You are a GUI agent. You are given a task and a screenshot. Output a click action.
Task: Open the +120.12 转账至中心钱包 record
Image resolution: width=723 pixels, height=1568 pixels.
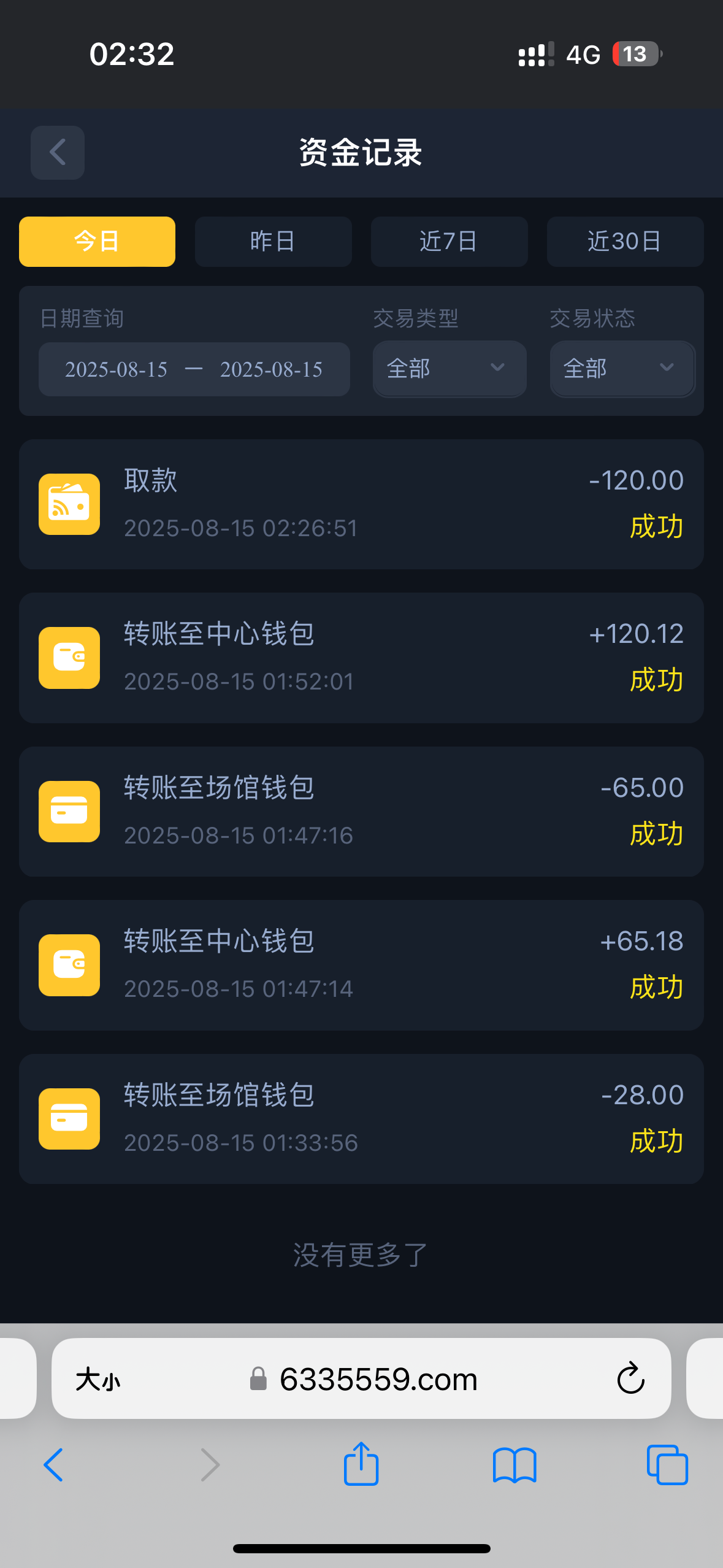pyautogui.click(x=361, y=658)
